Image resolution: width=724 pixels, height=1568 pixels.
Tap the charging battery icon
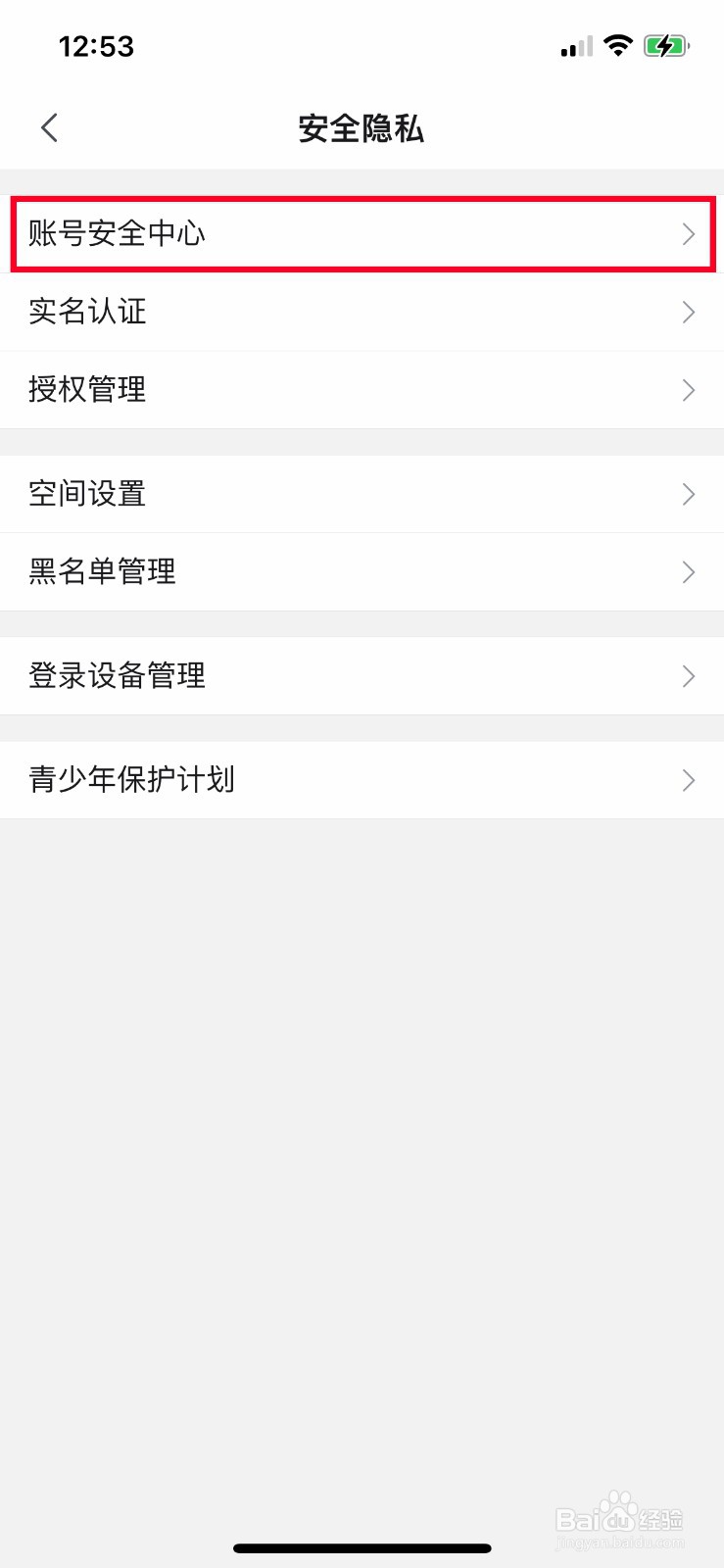[x=667, y=45]
